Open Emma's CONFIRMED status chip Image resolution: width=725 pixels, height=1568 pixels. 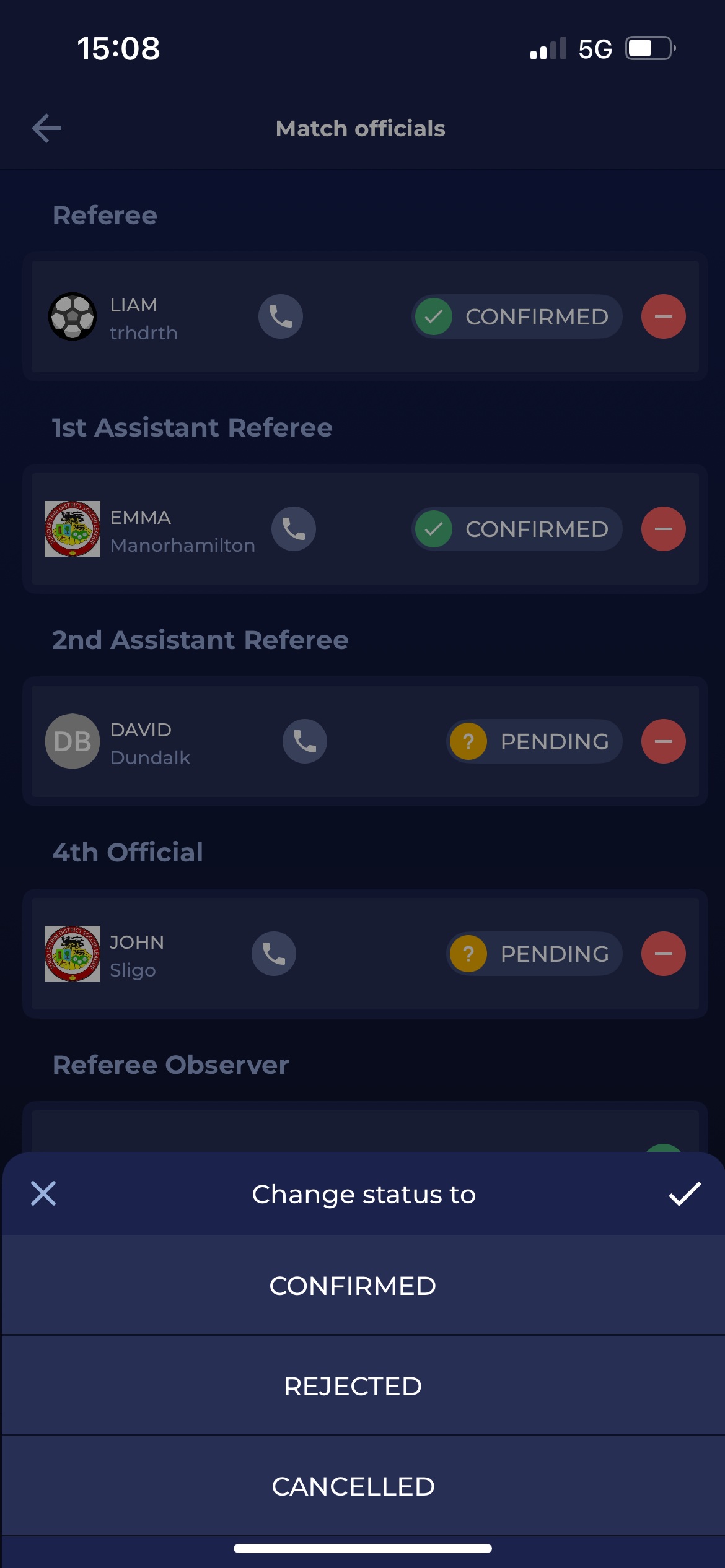point(517,529)
